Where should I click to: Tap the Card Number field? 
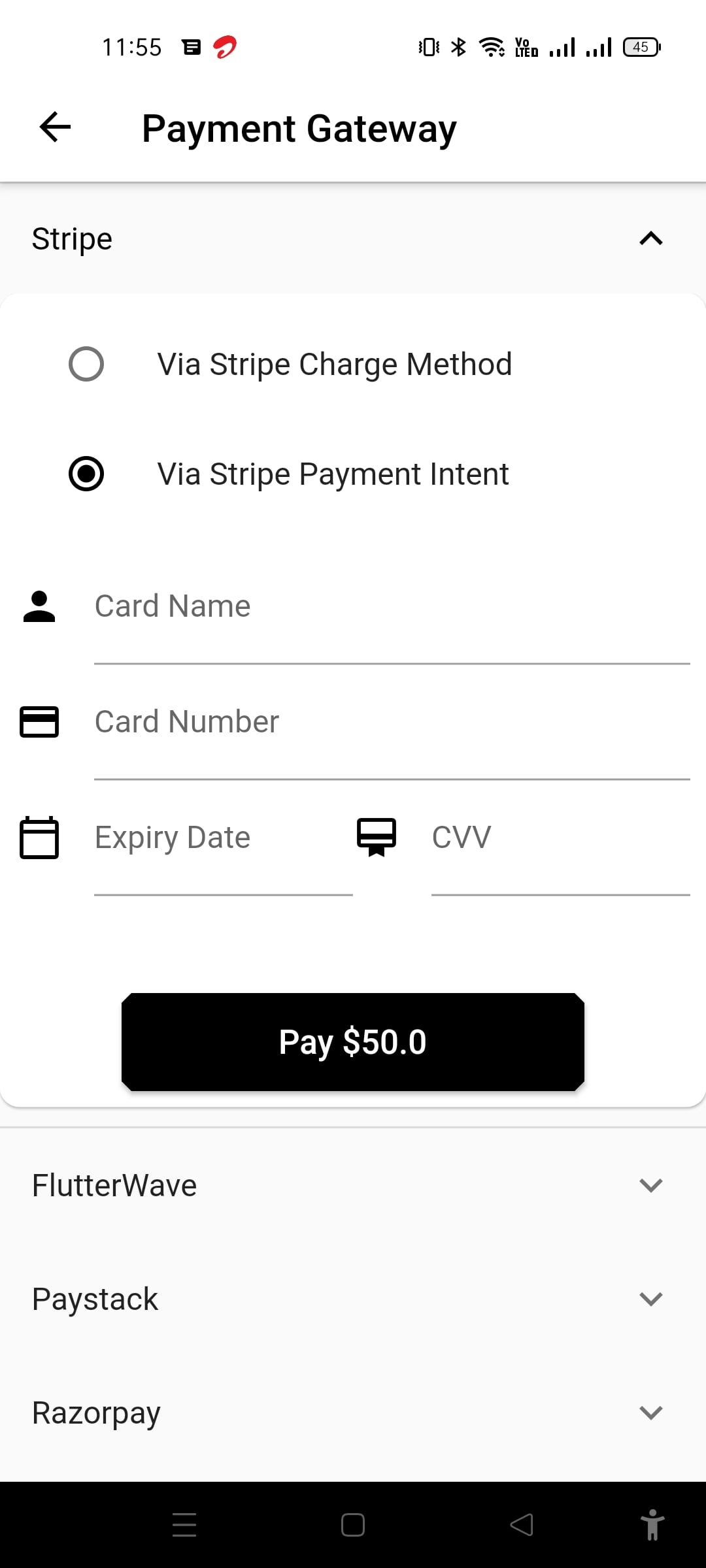point(391,723)
